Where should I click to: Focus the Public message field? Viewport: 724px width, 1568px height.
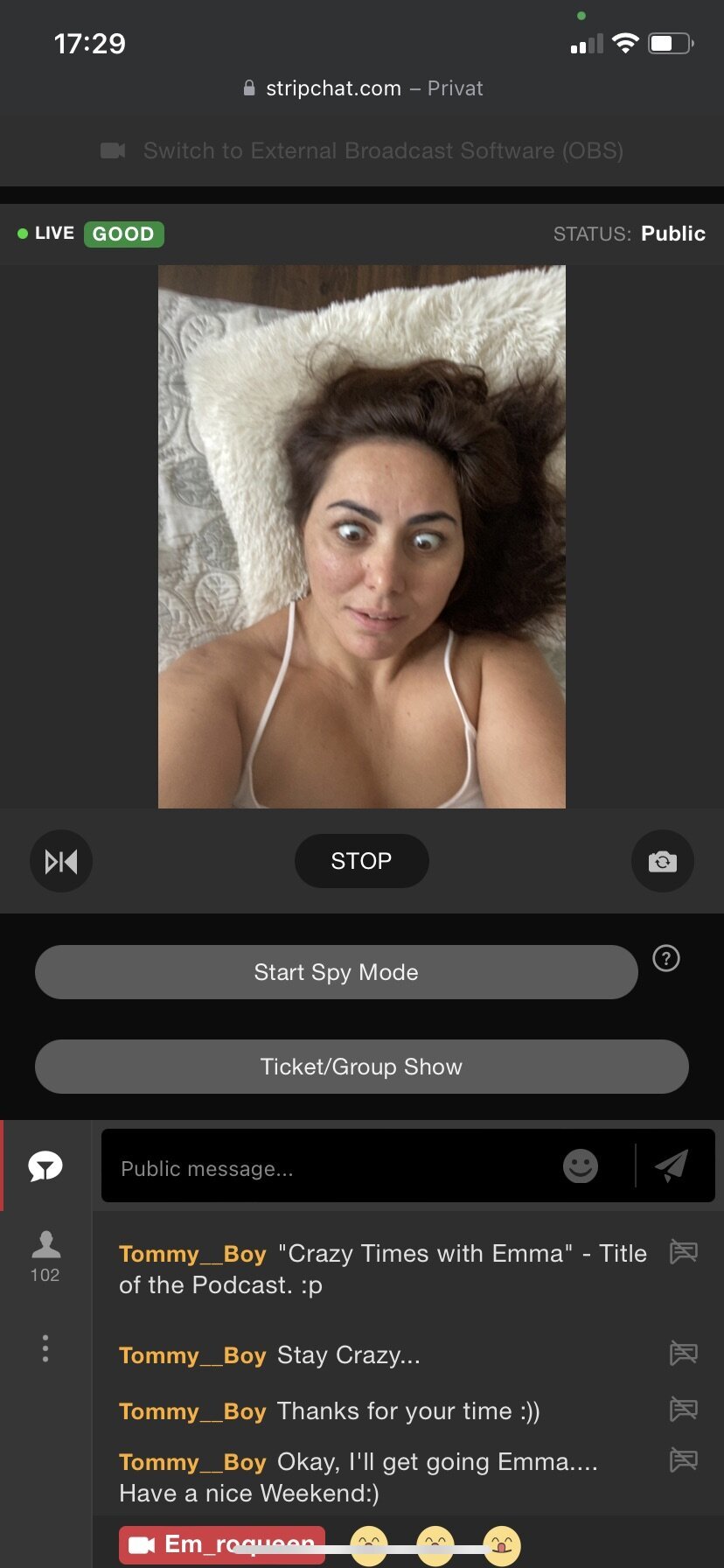pos(332,1168)
